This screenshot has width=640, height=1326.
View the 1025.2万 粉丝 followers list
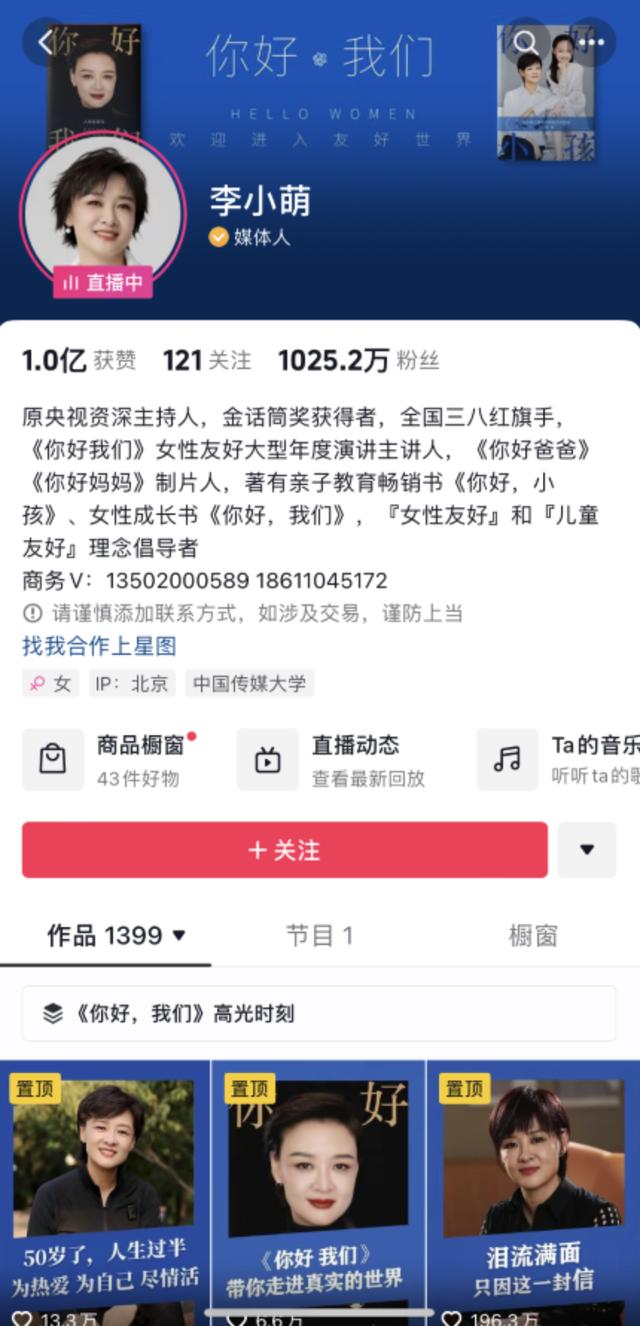[358, 361]
